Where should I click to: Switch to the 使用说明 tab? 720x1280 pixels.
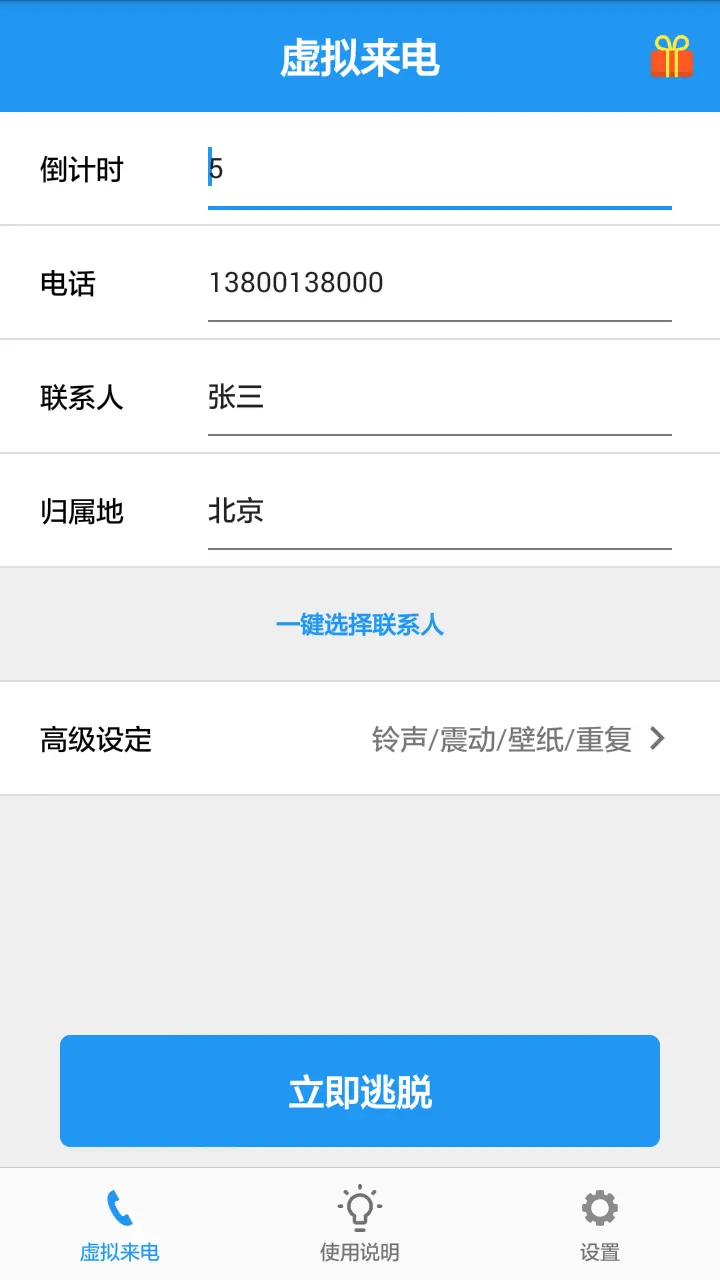tap(360, 1224)
